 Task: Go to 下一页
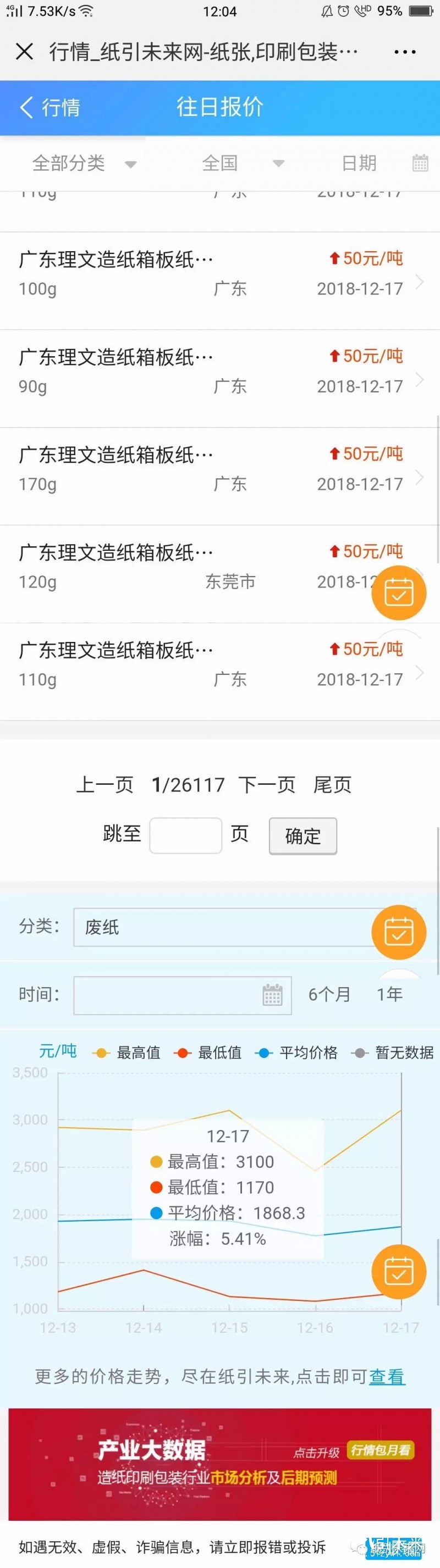coord(266,785)
